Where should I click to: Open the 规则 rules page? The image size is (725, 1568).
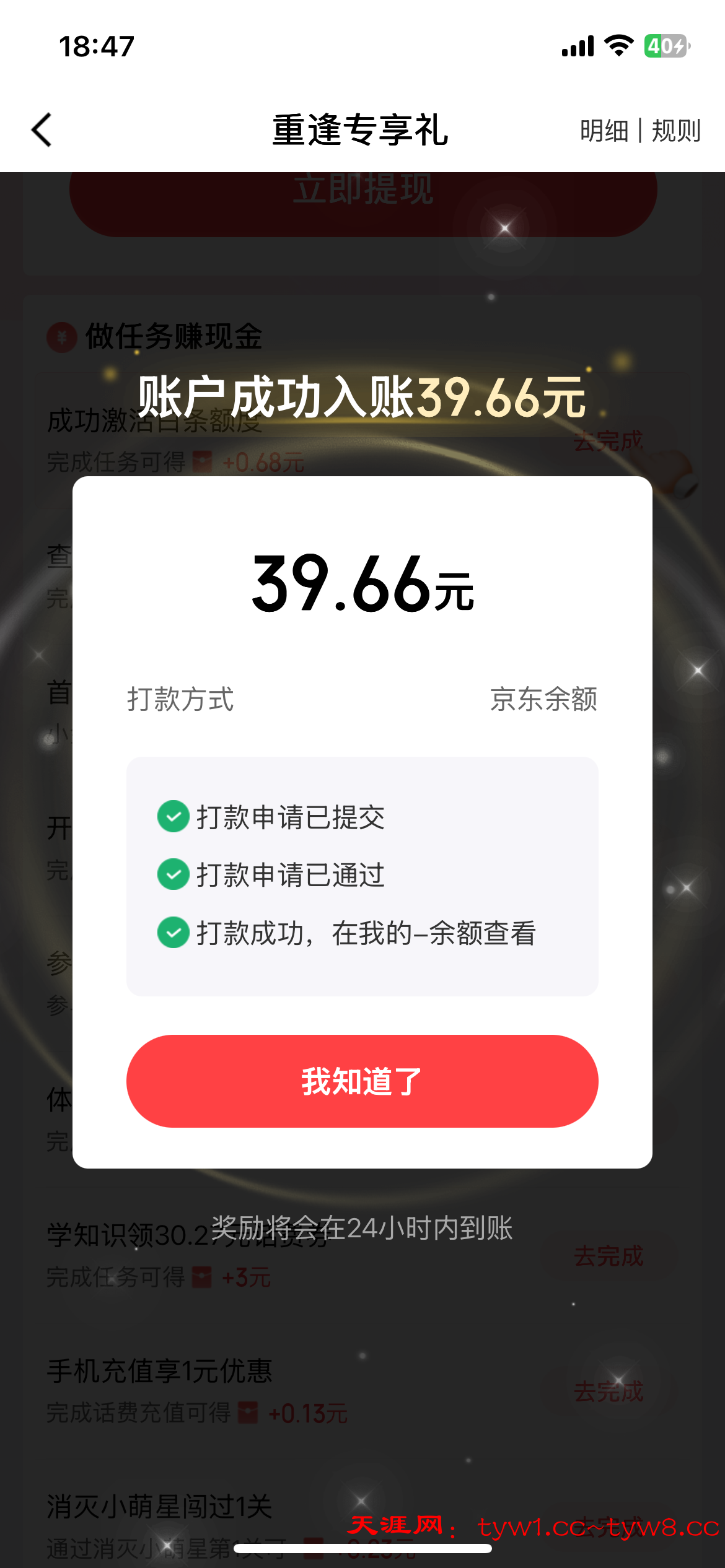(x=676, y=131)
